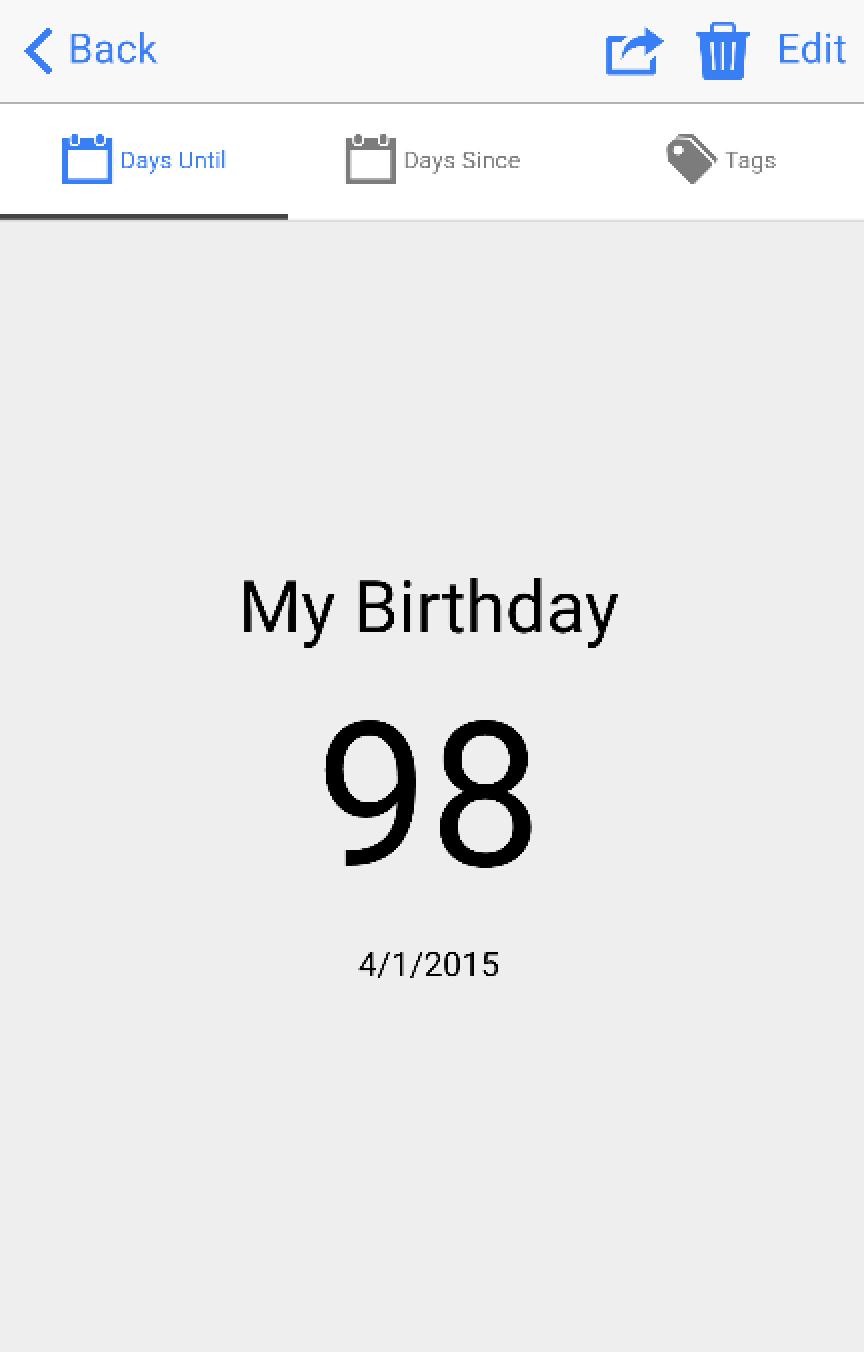
Task: Tap the Back label in the navigation bar
Action: 110,50
